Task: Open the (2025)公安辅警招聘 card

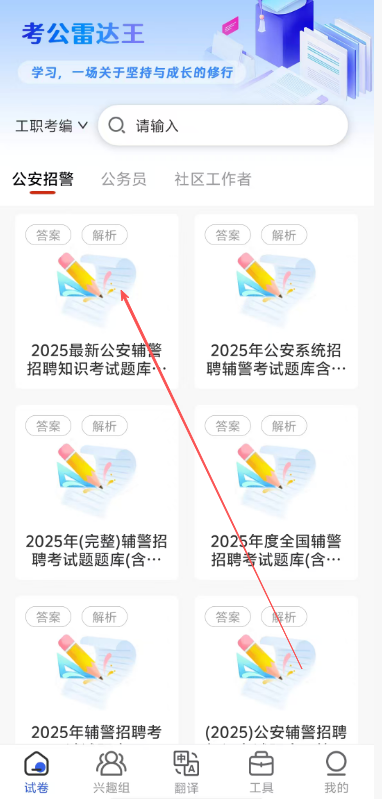Action: (x=276, y=670)
